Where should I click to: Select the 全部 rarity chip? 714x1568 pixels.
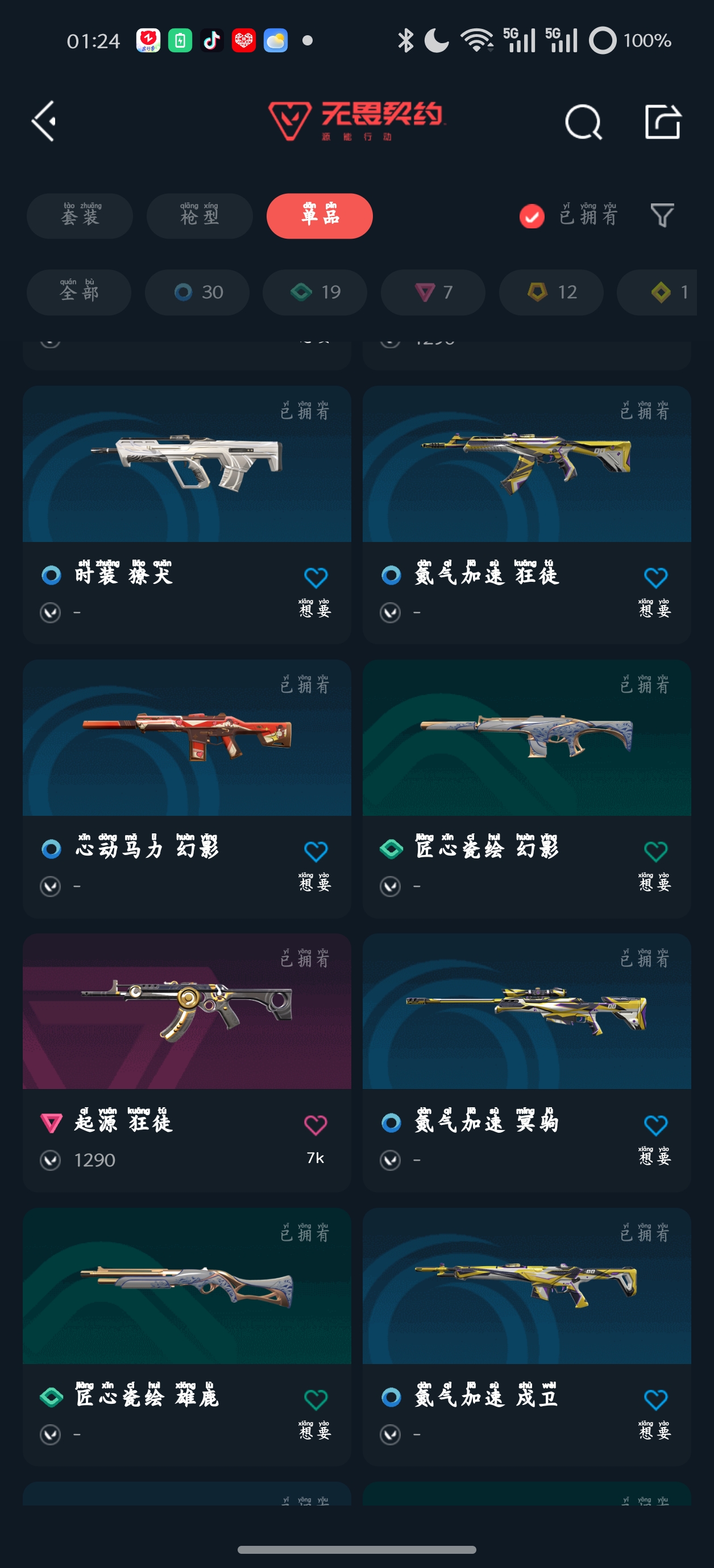pos(78,292)
